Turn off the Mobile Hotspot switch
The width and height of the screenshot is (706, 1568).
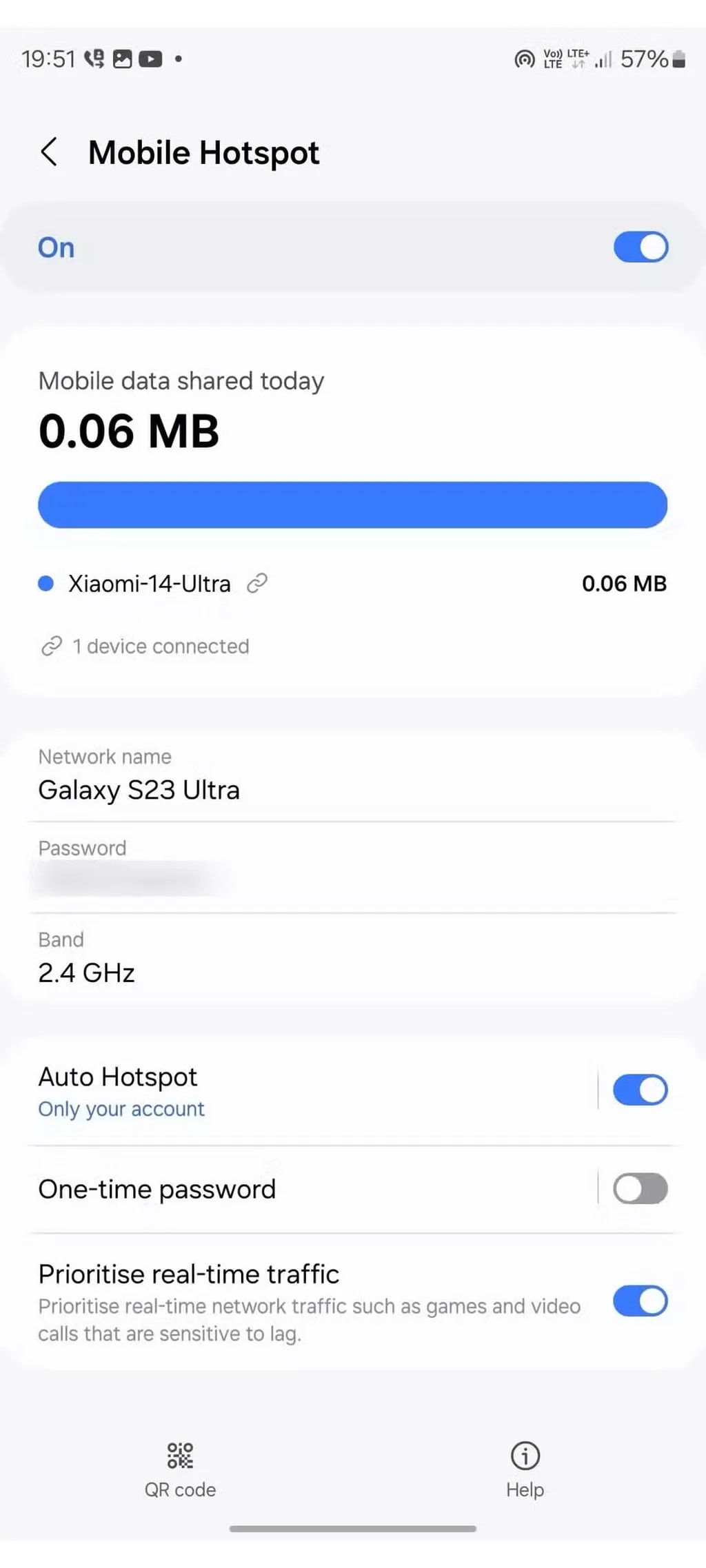[x=640, y=247]
